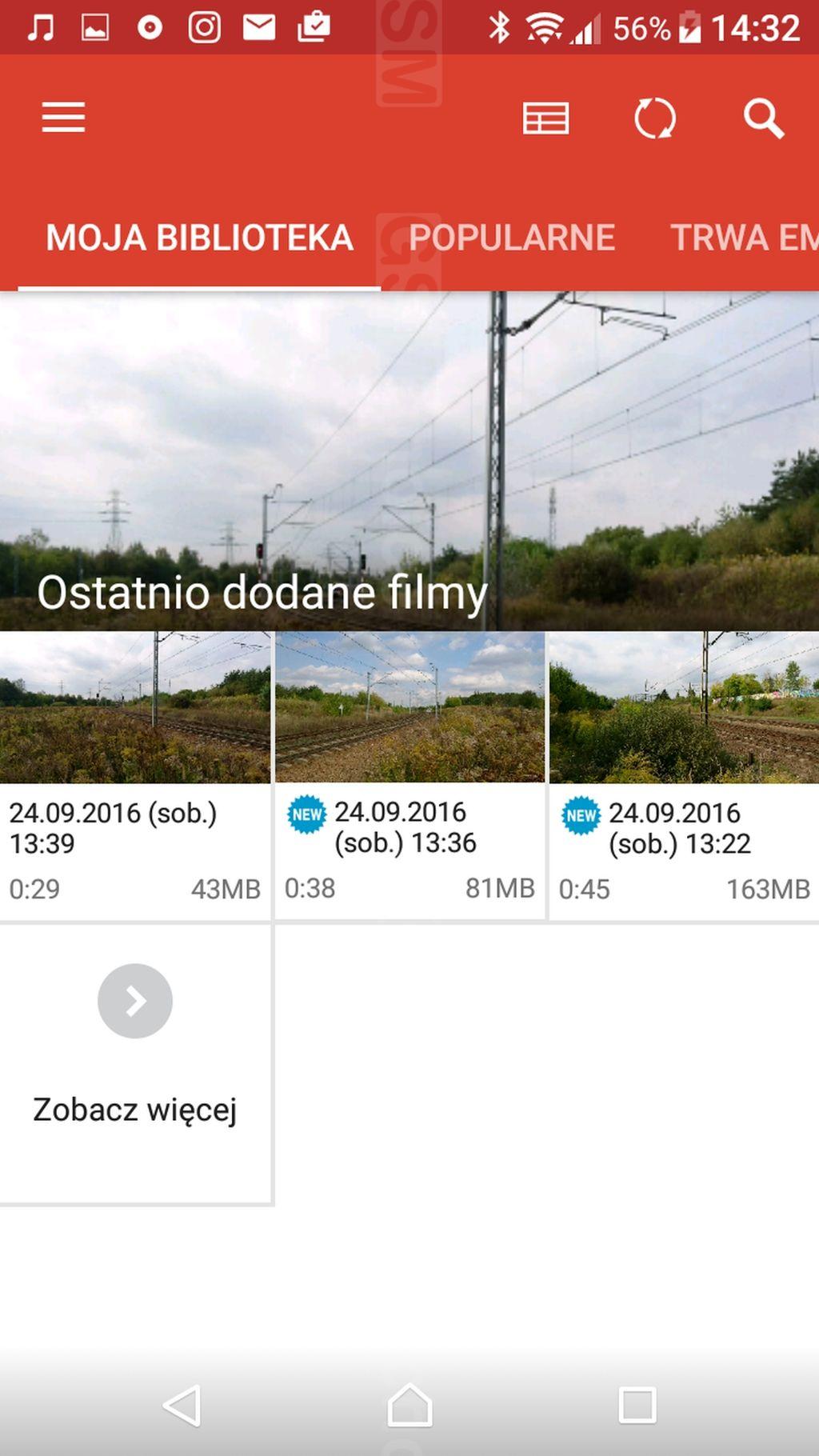Open the hamburger navigation drawer
The image size is (819, 1456).
click(x=63, y=118)
